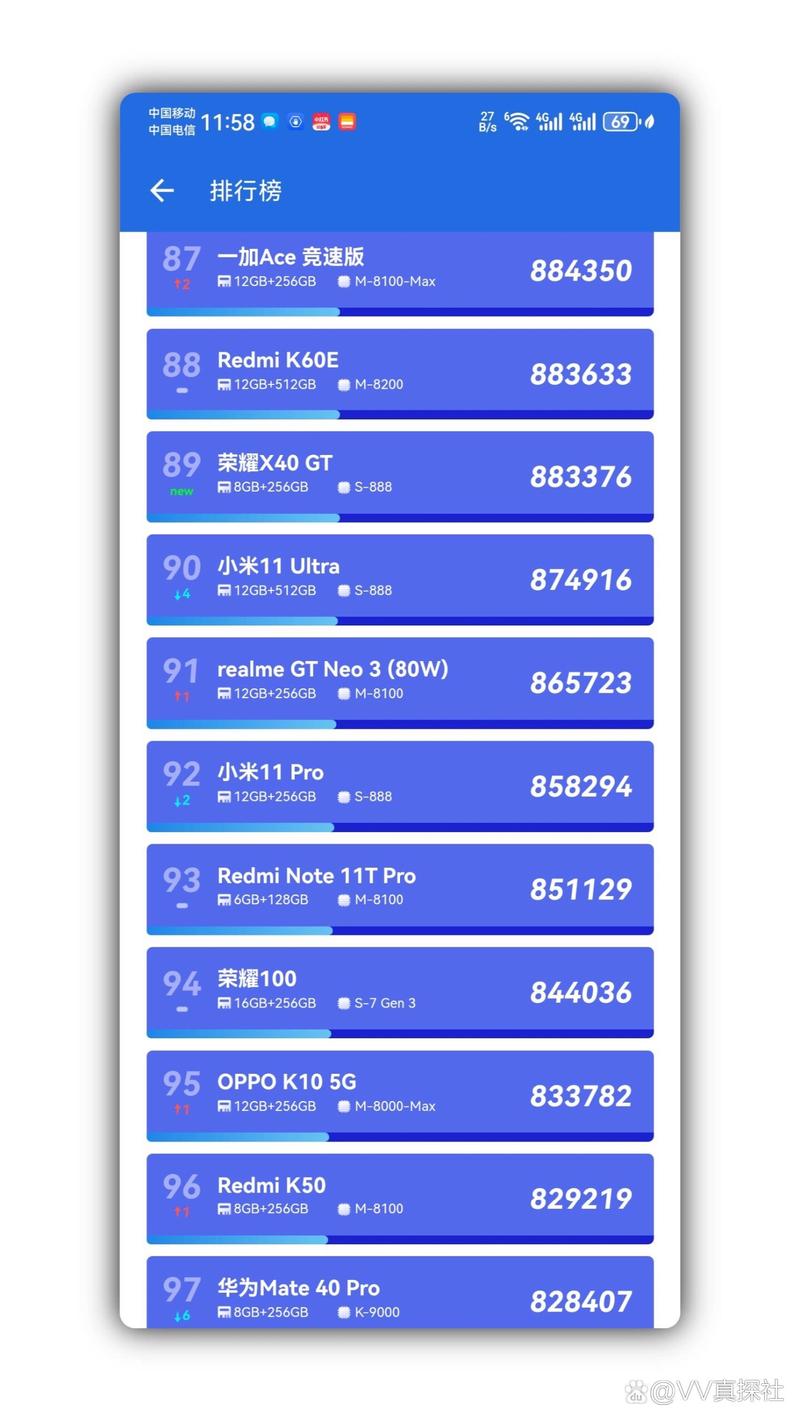Click the K-9000 chip icon on 华为Mate 40 Pro
Screen dimensions: 800x1421
(344, 1312)
